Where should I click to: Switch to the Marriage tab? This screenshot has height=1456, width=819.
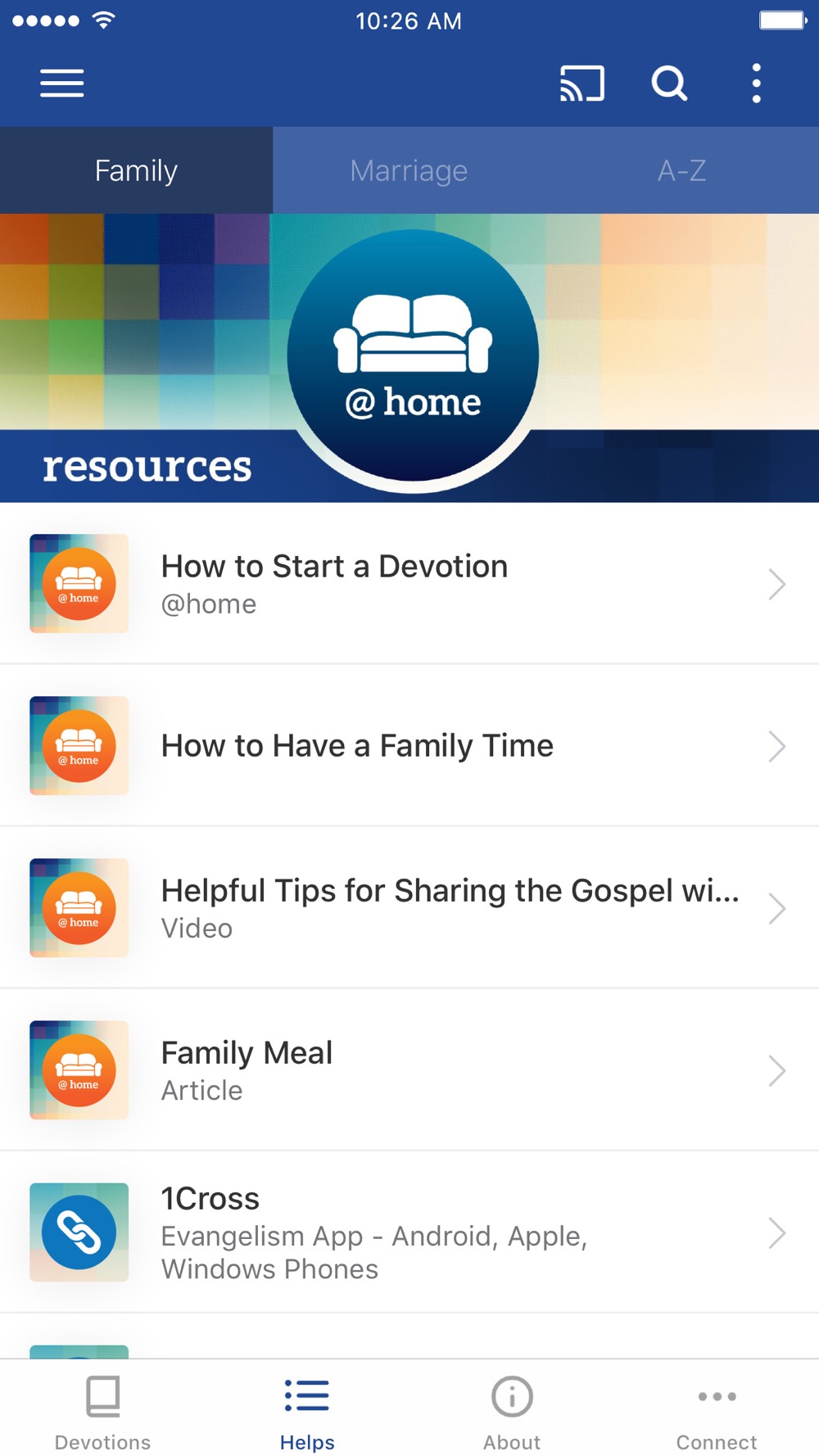pyautogui.click(x=409, y=170)
